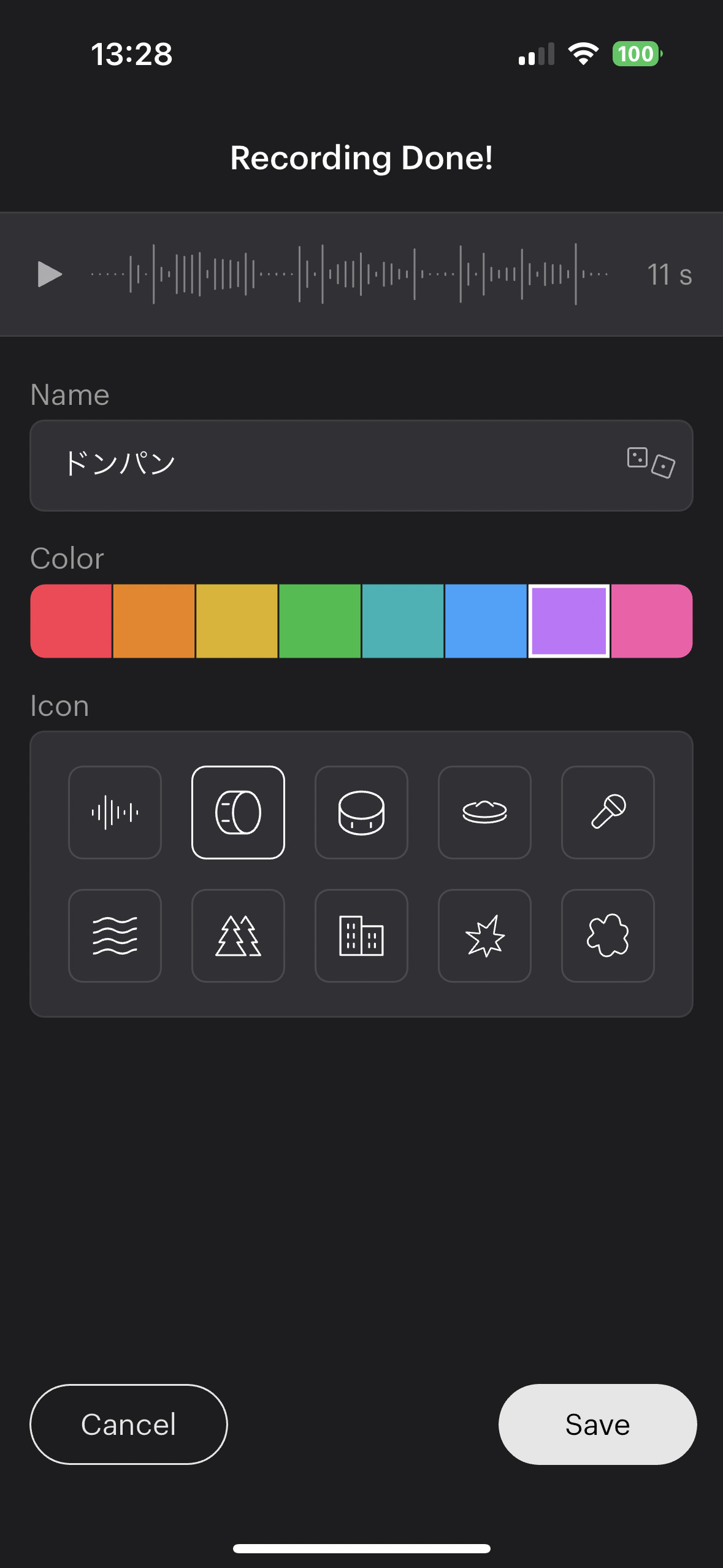Viewport: 723px width, 1568px height.
Task: Pick the cymbal icon
Action: 484,812
